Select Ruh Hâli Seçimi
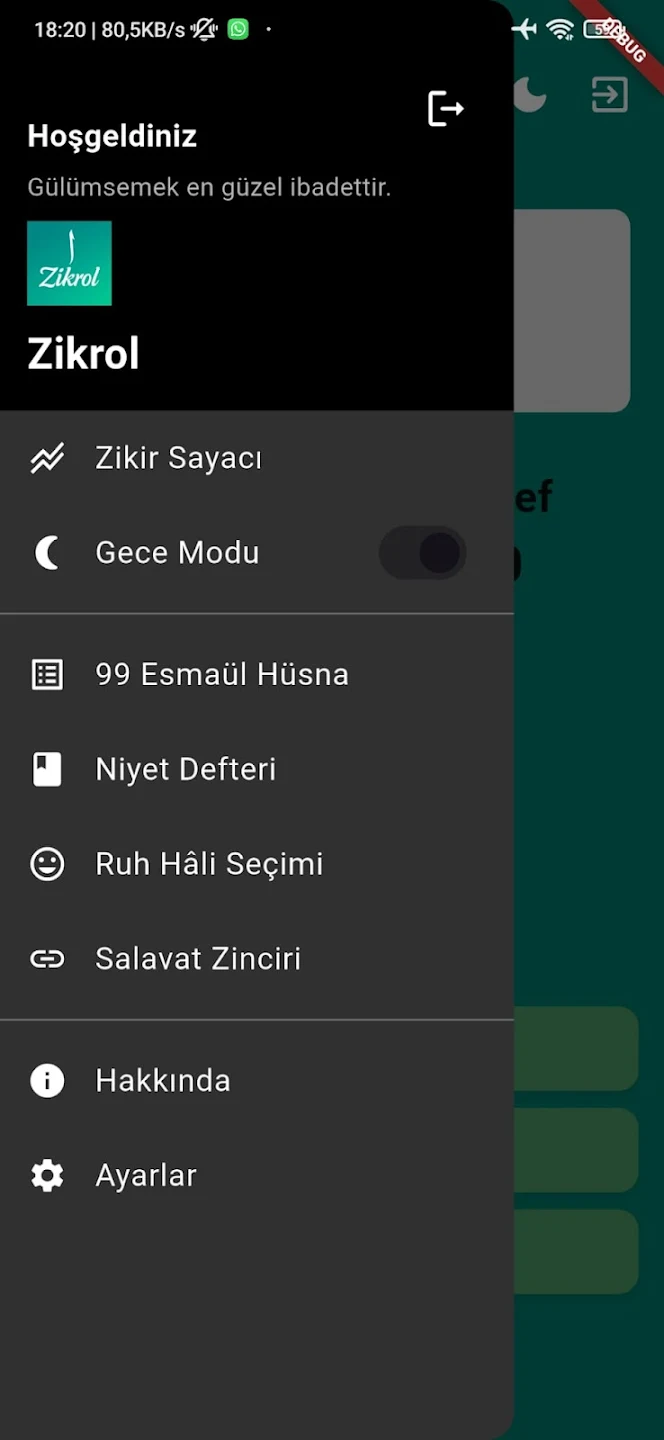This screenshot has height=1440, width=664. [209, 864]
